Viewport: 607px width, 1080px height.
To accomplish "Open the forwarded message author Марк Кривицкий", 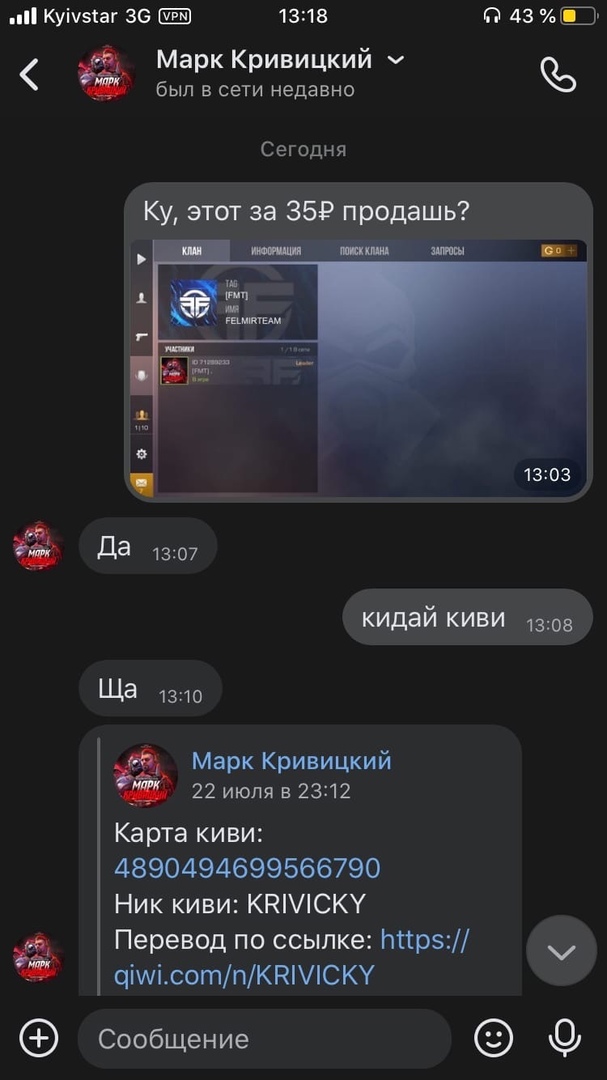I will point(291,761).
